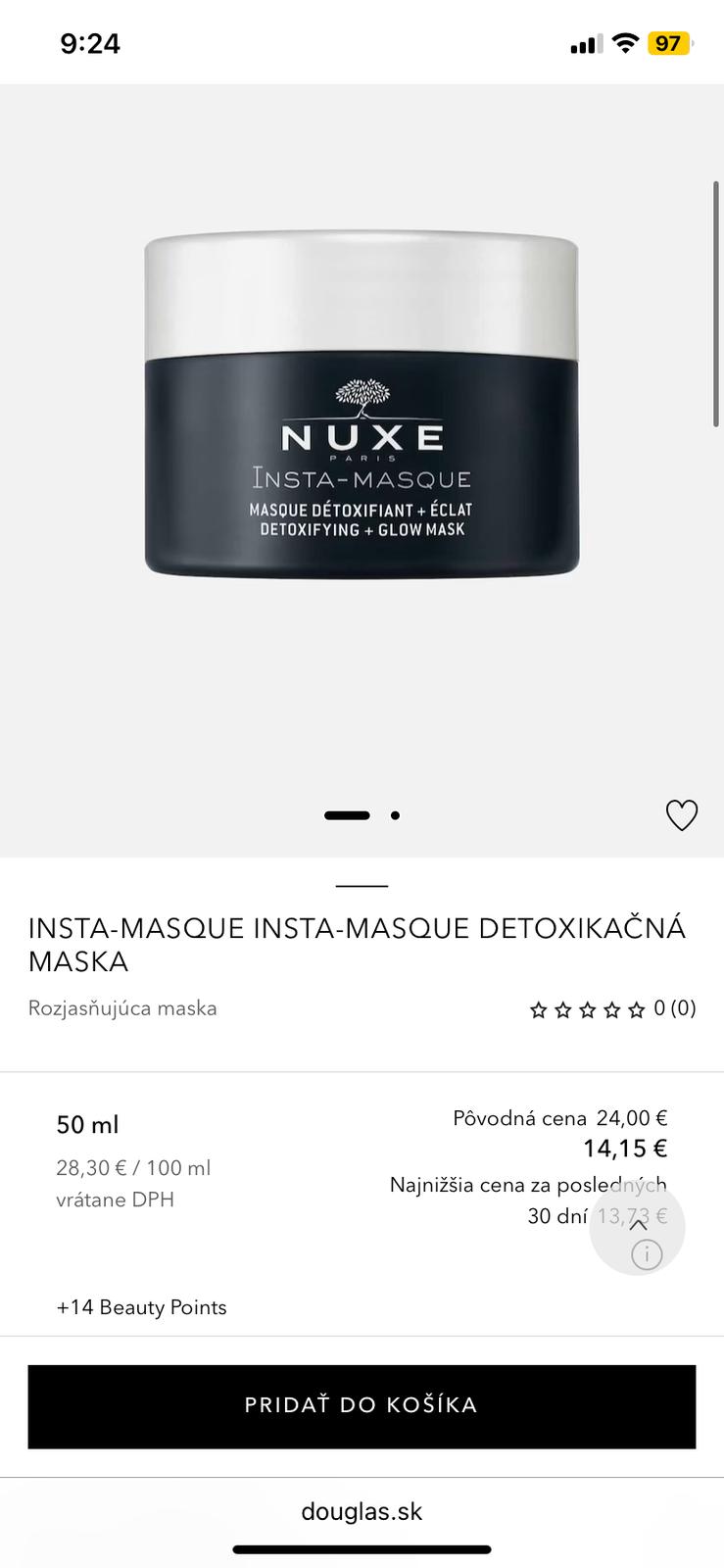Screen dimensions: 724x1568
Task: Add product to wishlist with heart icon
Action: point(681,815)
